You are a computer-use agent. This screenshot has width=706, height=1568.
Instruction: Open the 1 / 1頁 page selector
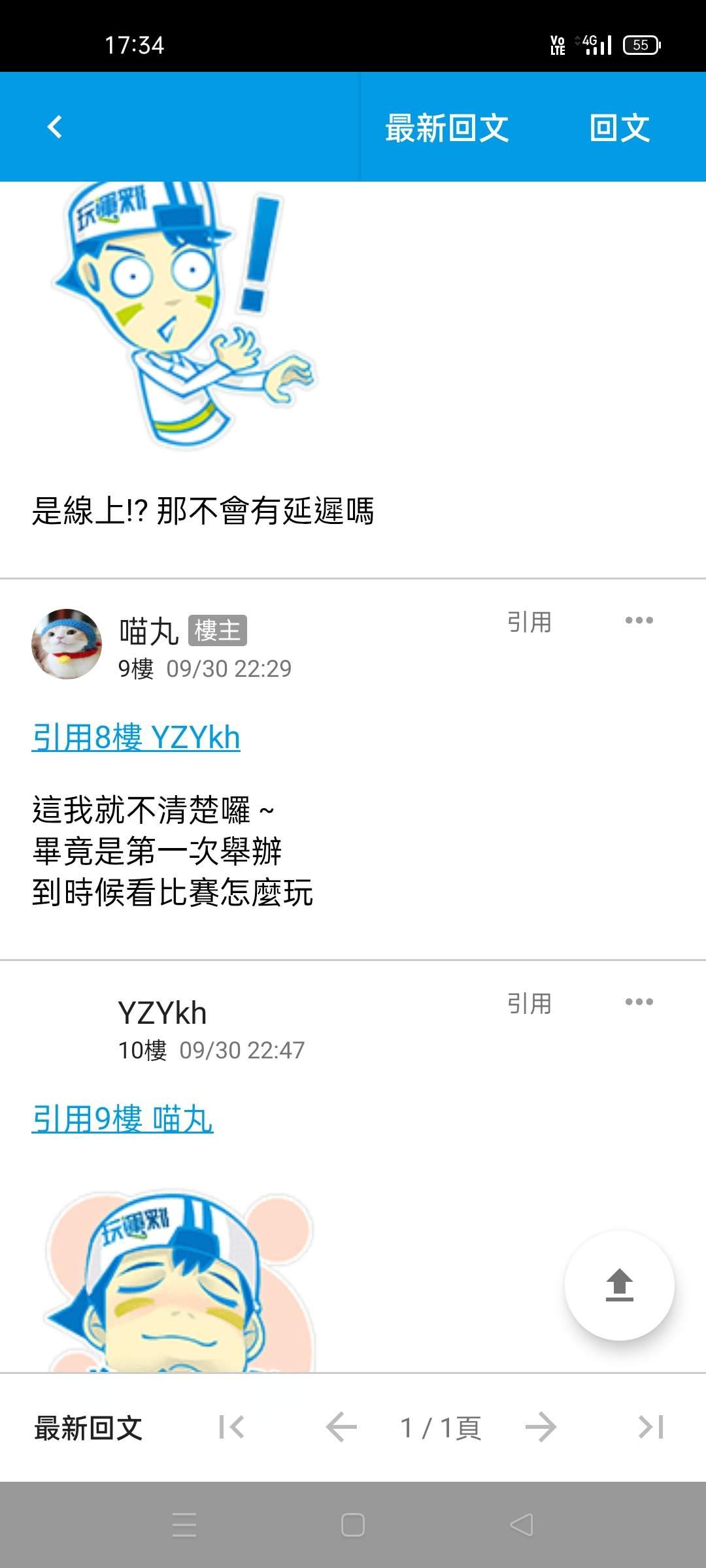coord(441,1428)
